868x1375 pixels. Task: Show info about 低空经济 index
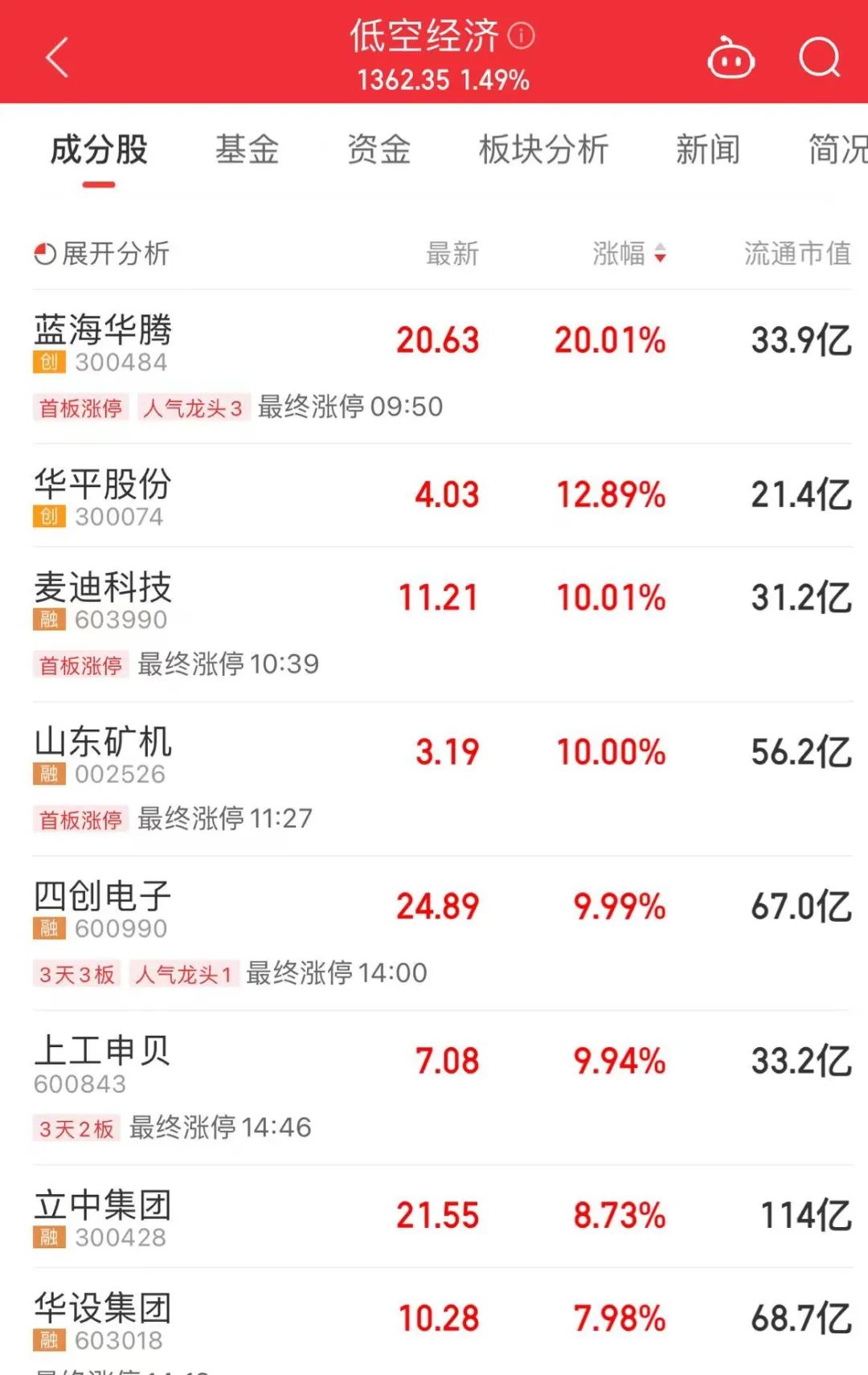pos(522,36)
